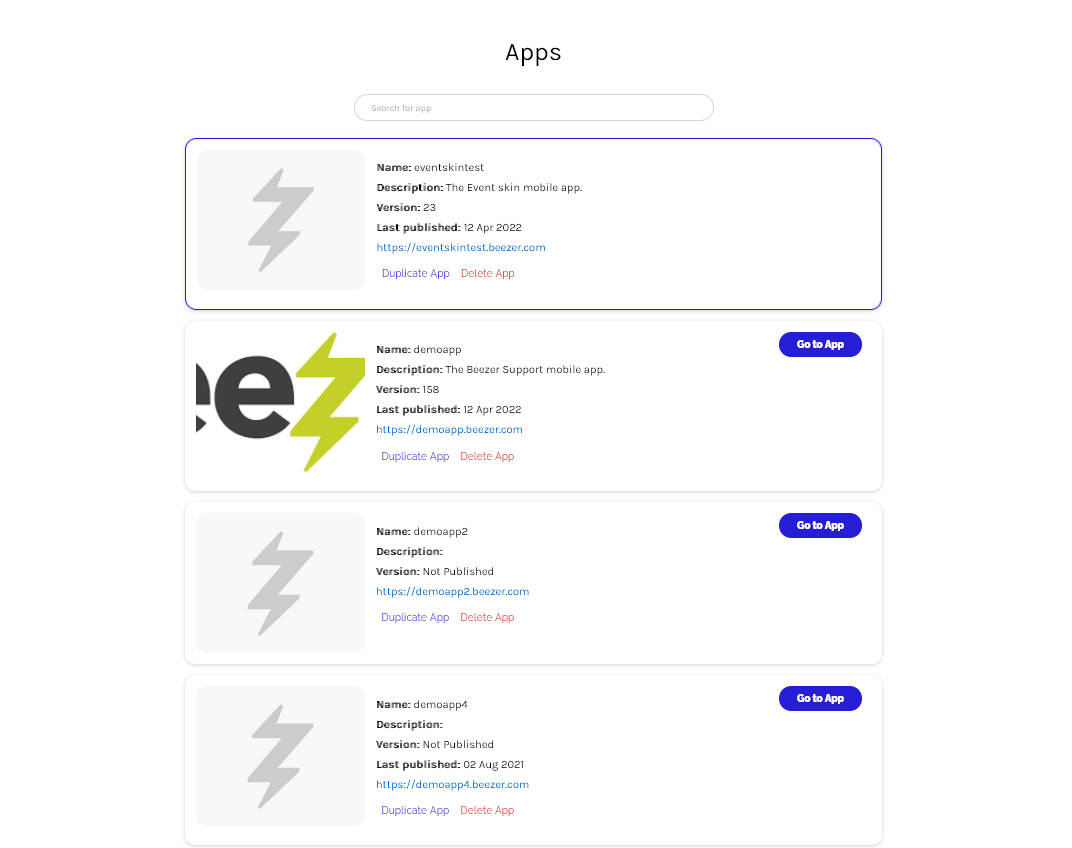Duplicate the eventskintest app
The image size is (1072, 848).
(415, 274)
